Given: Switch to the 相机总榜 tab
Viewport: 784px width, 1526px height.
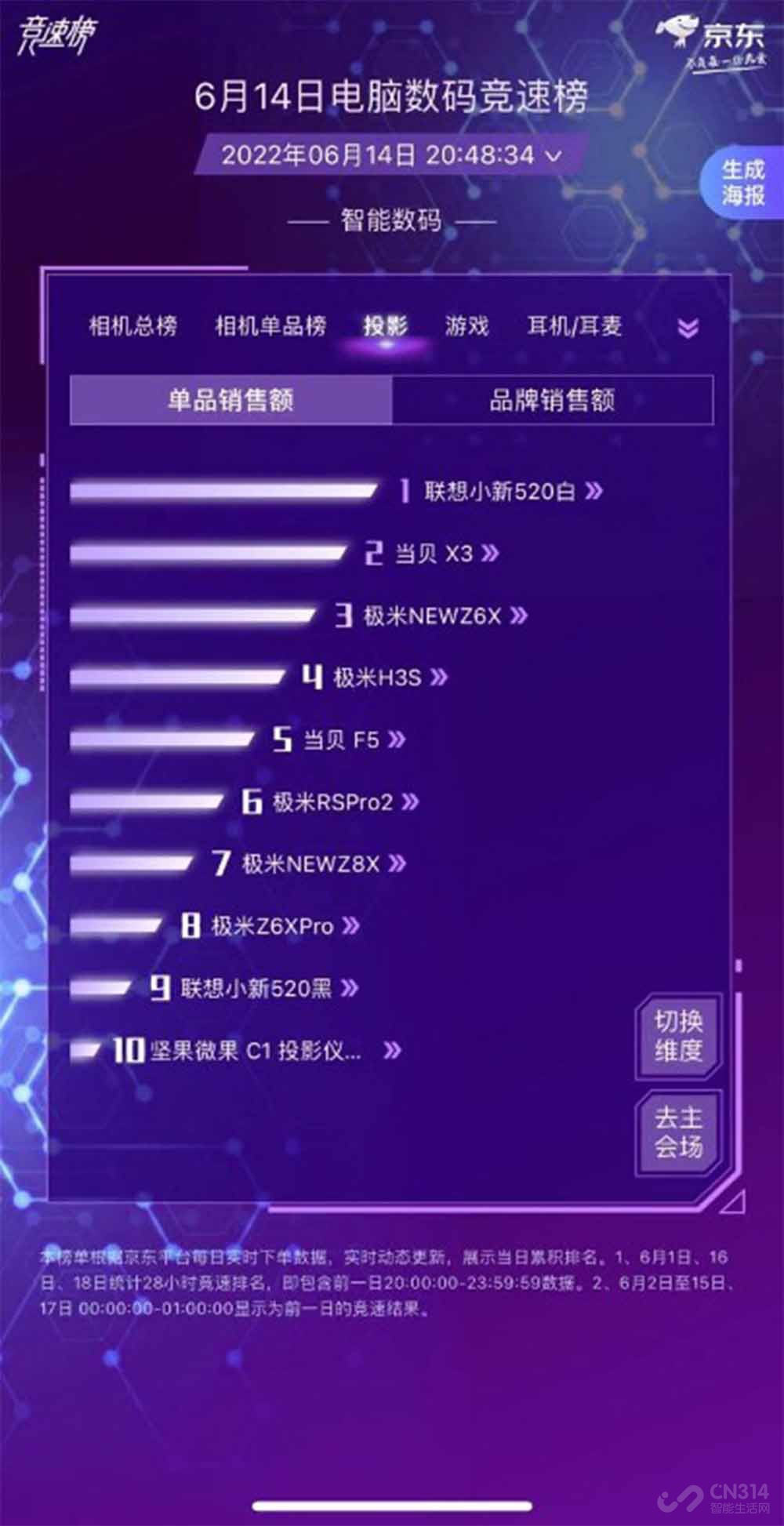Looking at the screenshot, I should coord(132,325).
